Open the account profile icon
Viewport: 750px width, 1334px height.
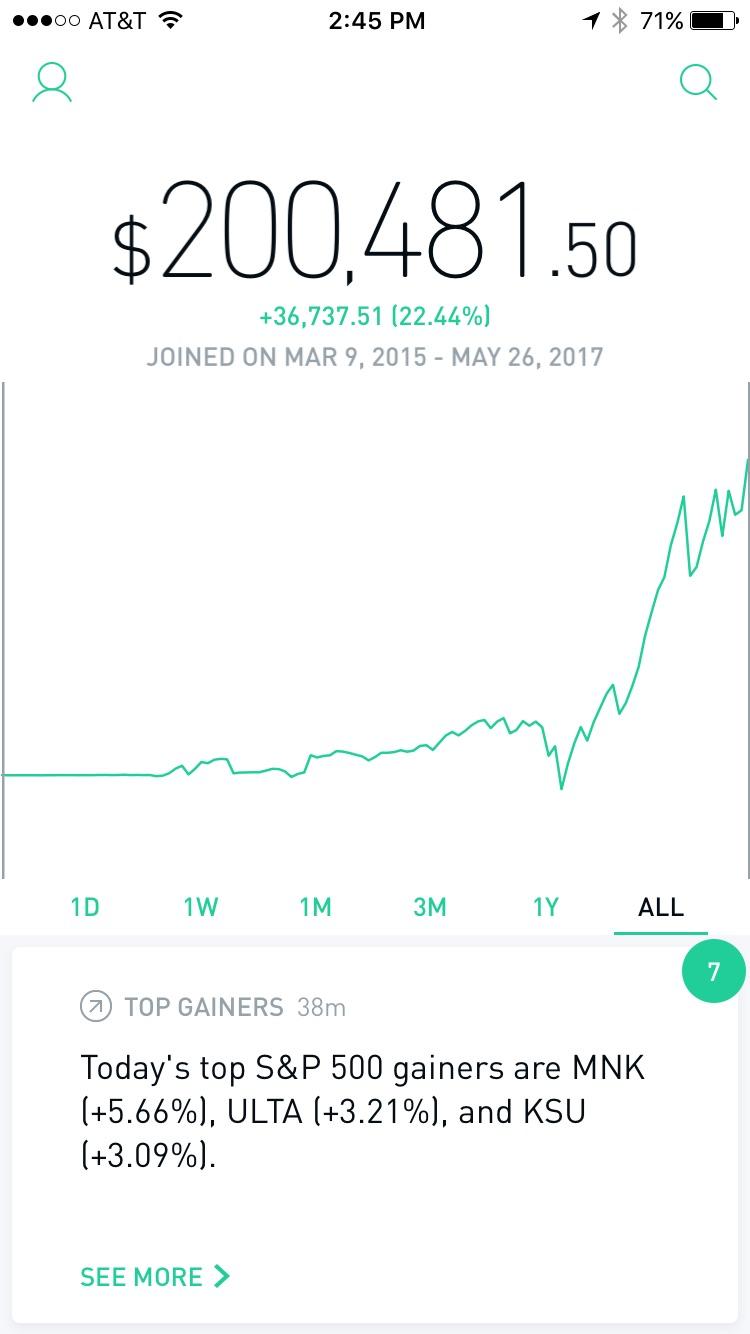(x=52, y=83)
